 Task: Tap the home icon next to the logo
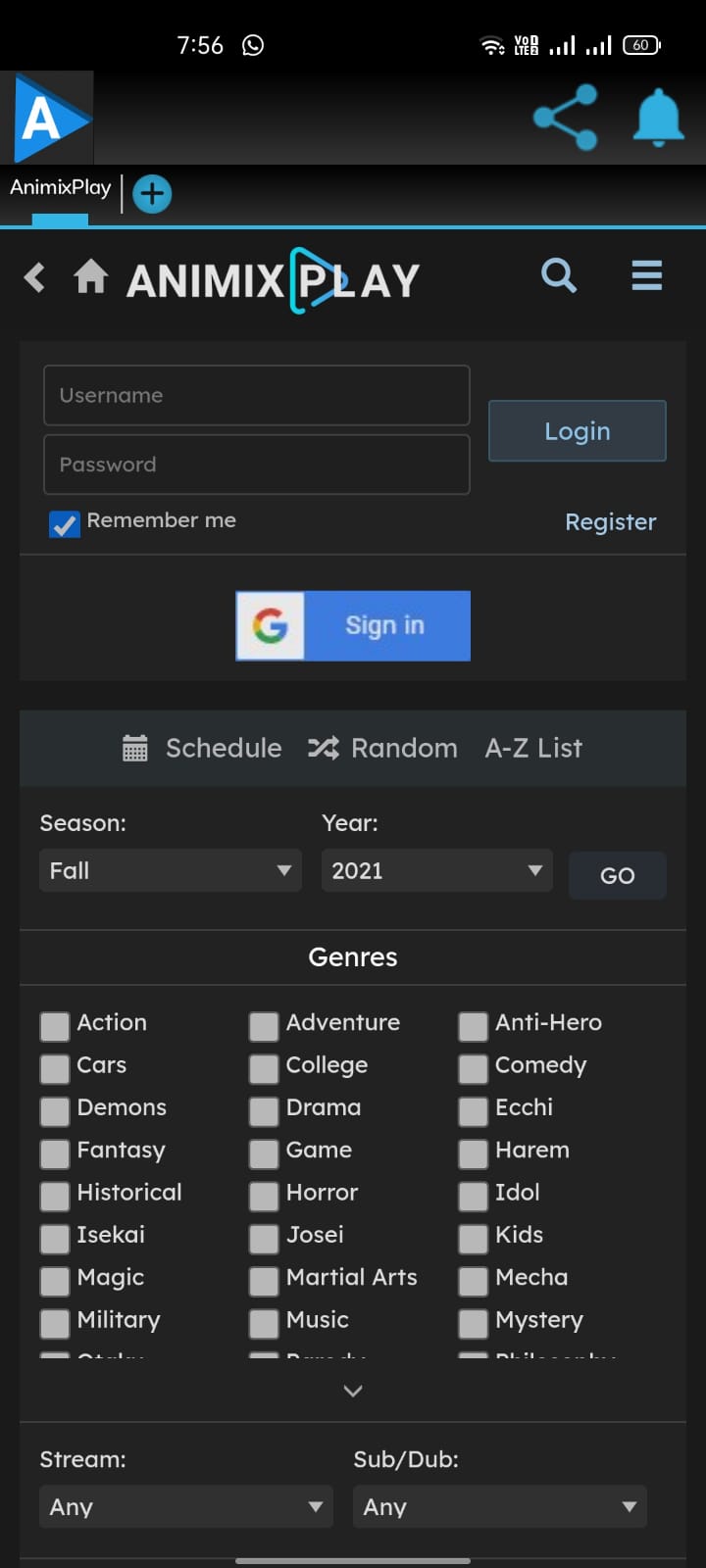(x=90, y=276)
